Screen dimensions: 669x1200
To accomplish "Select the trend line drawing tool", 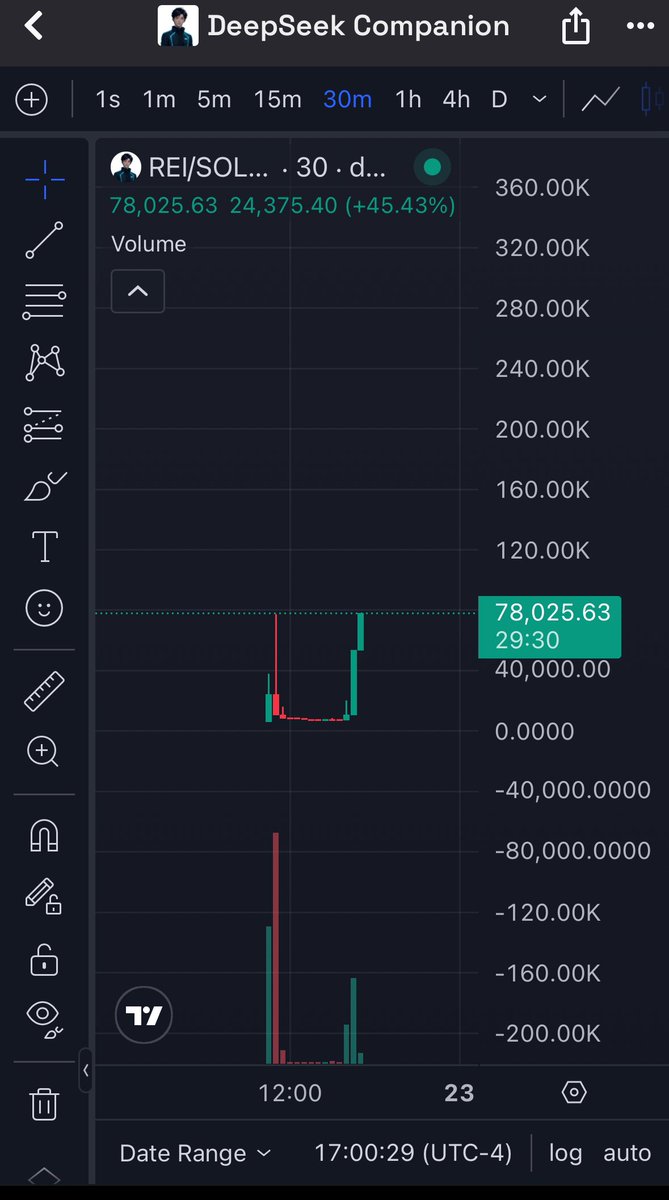I will 44,241.
